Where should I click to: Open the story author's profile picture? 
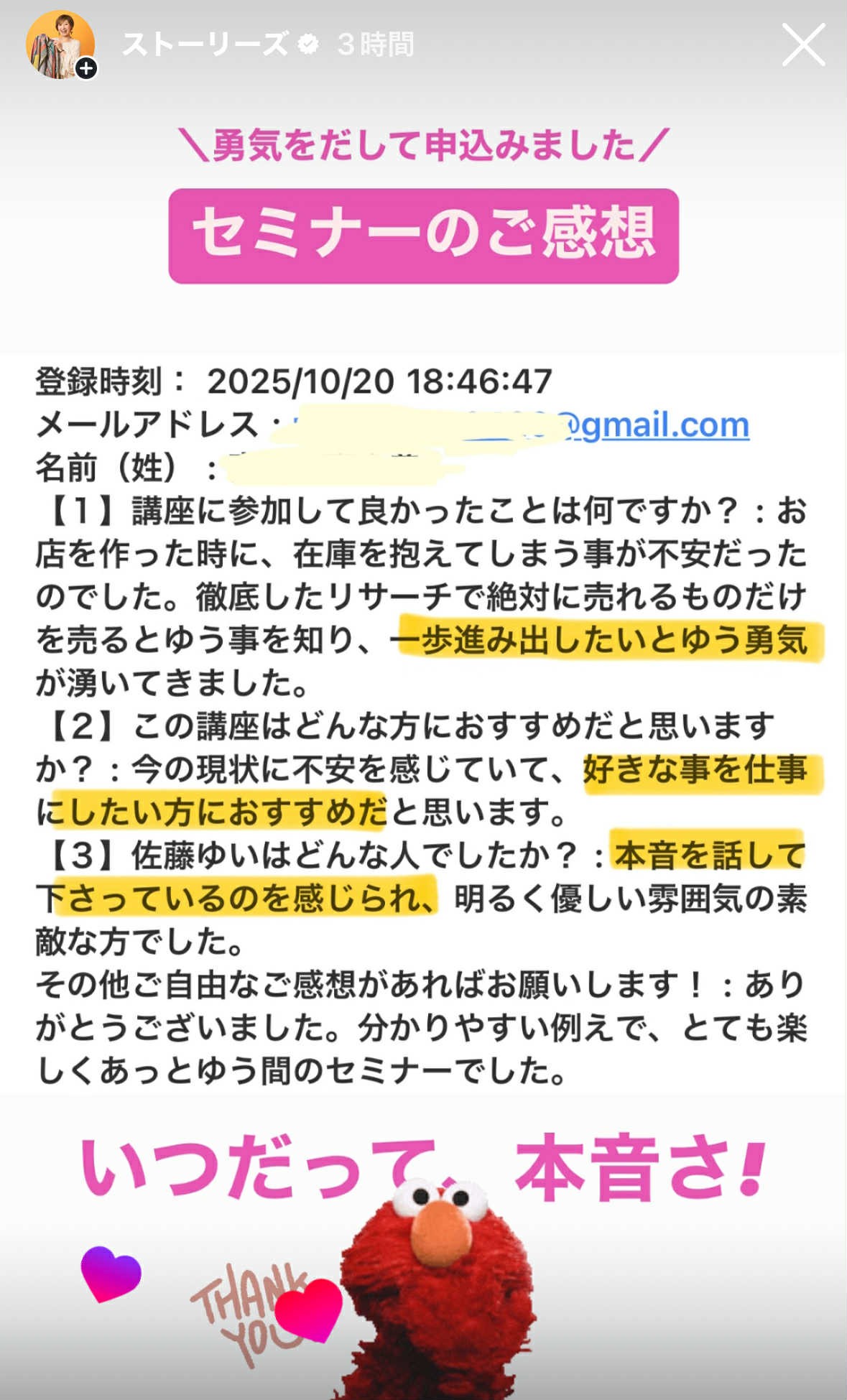60,45
